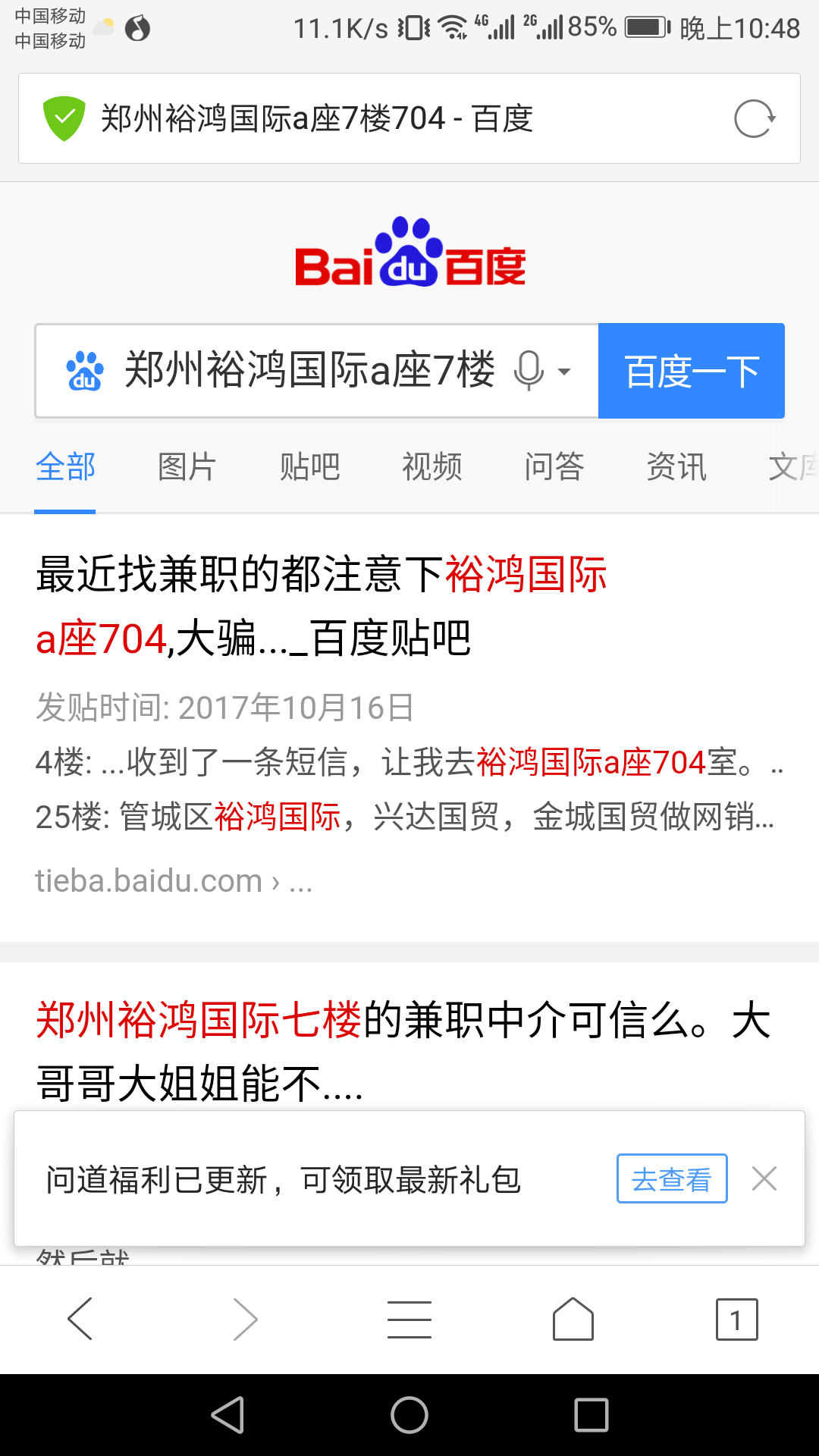Switch to the 问答 tab
Screen dimensions: 819x1456
coord(554,466)
